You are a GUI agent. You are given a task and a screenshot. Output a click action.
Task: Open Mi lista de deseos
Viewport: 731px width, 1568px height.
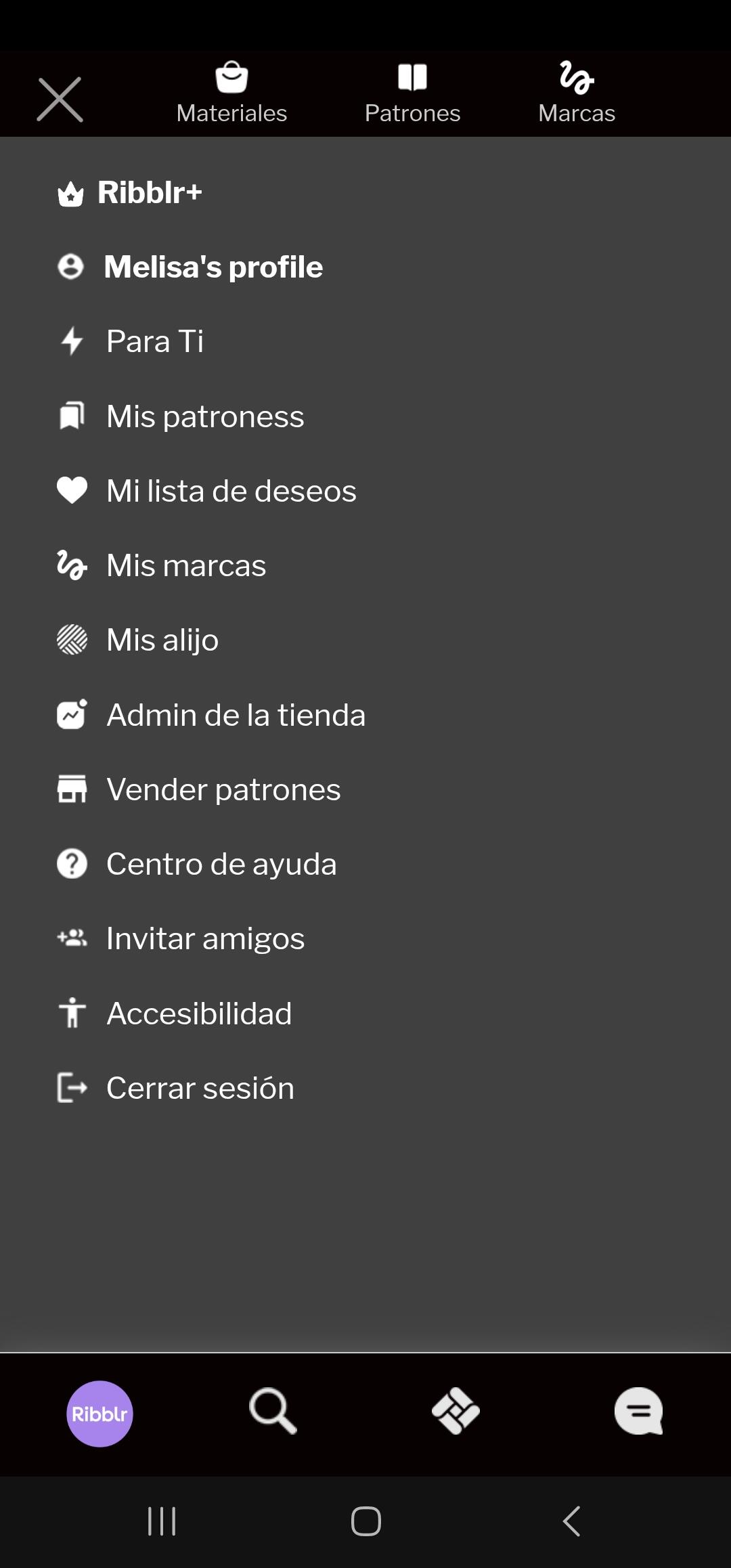point(231,491)
